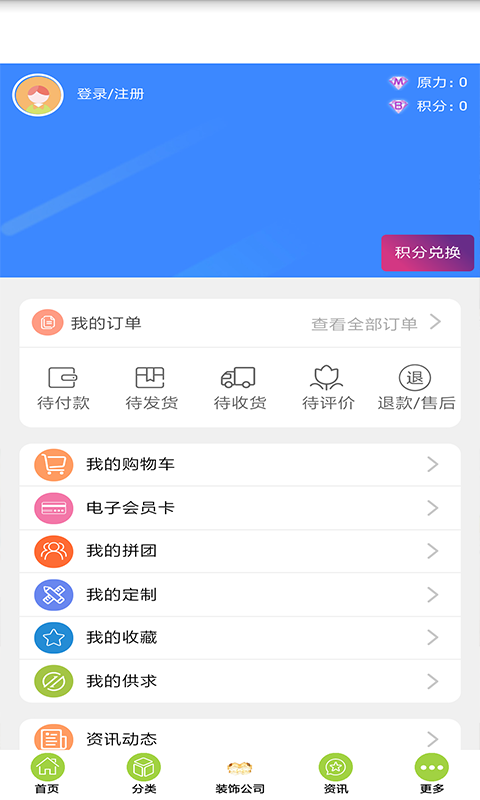
Task: Open 我的收藏 favorites
Action: click(x=240, y=638)
